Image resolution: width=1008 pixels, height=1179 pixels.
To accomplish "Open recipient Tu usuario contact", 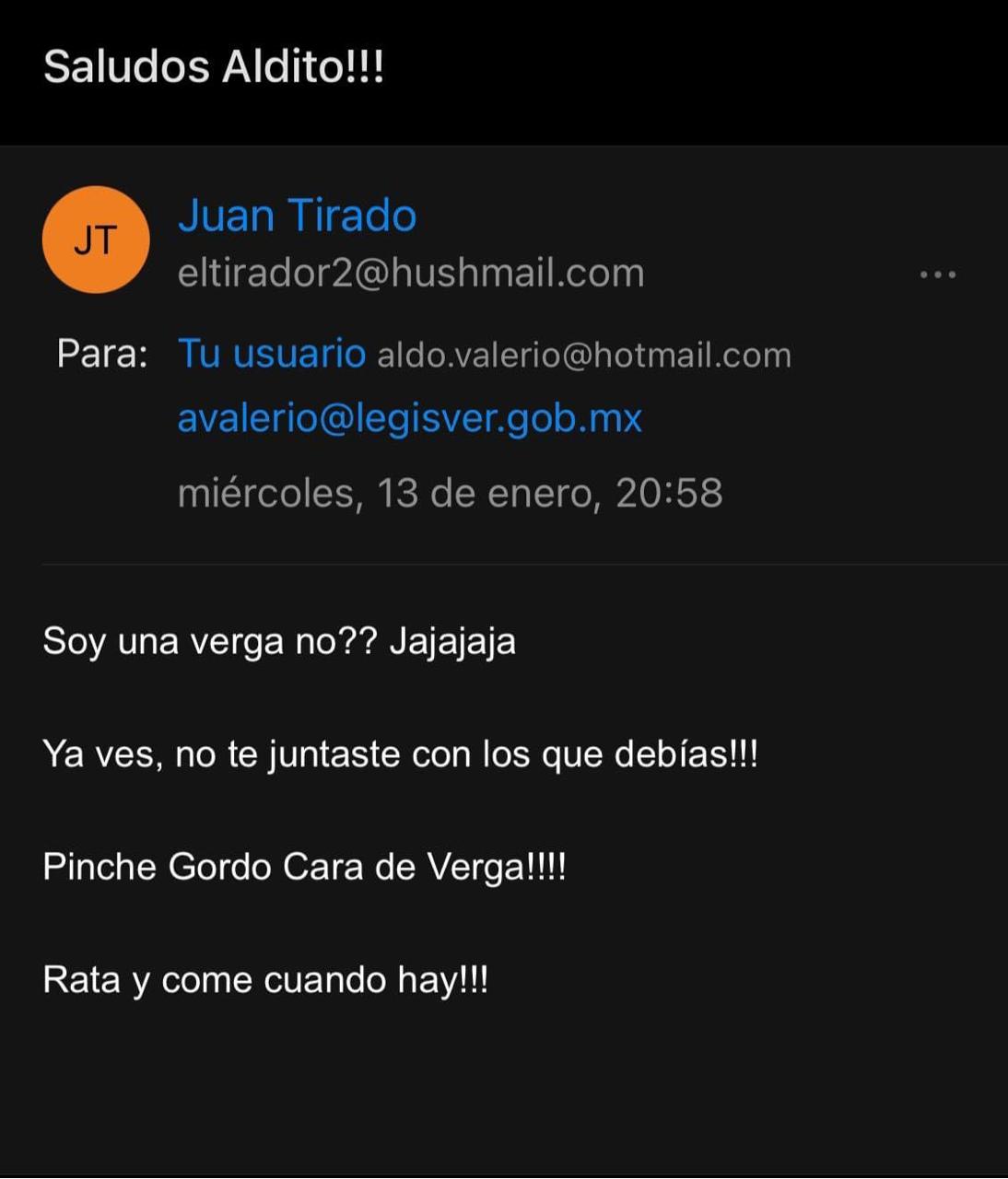I will click(x=272, y=355).
